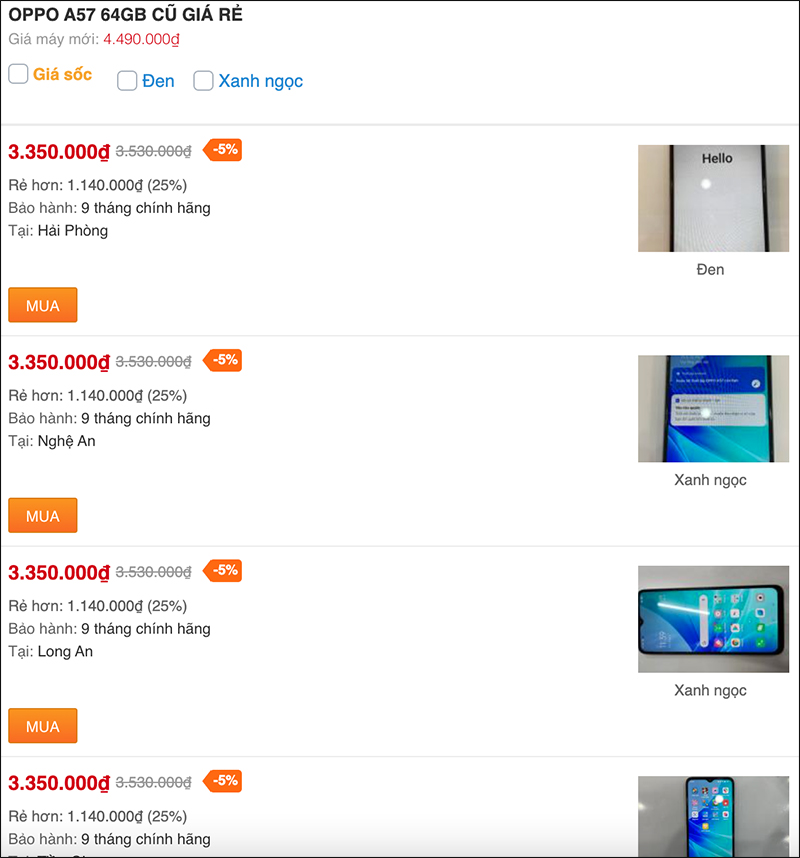The height and width of the screenshot is (858, 800).
Task: Open the Đen phone photo from Hải Phòng
Action: [713, 198]
